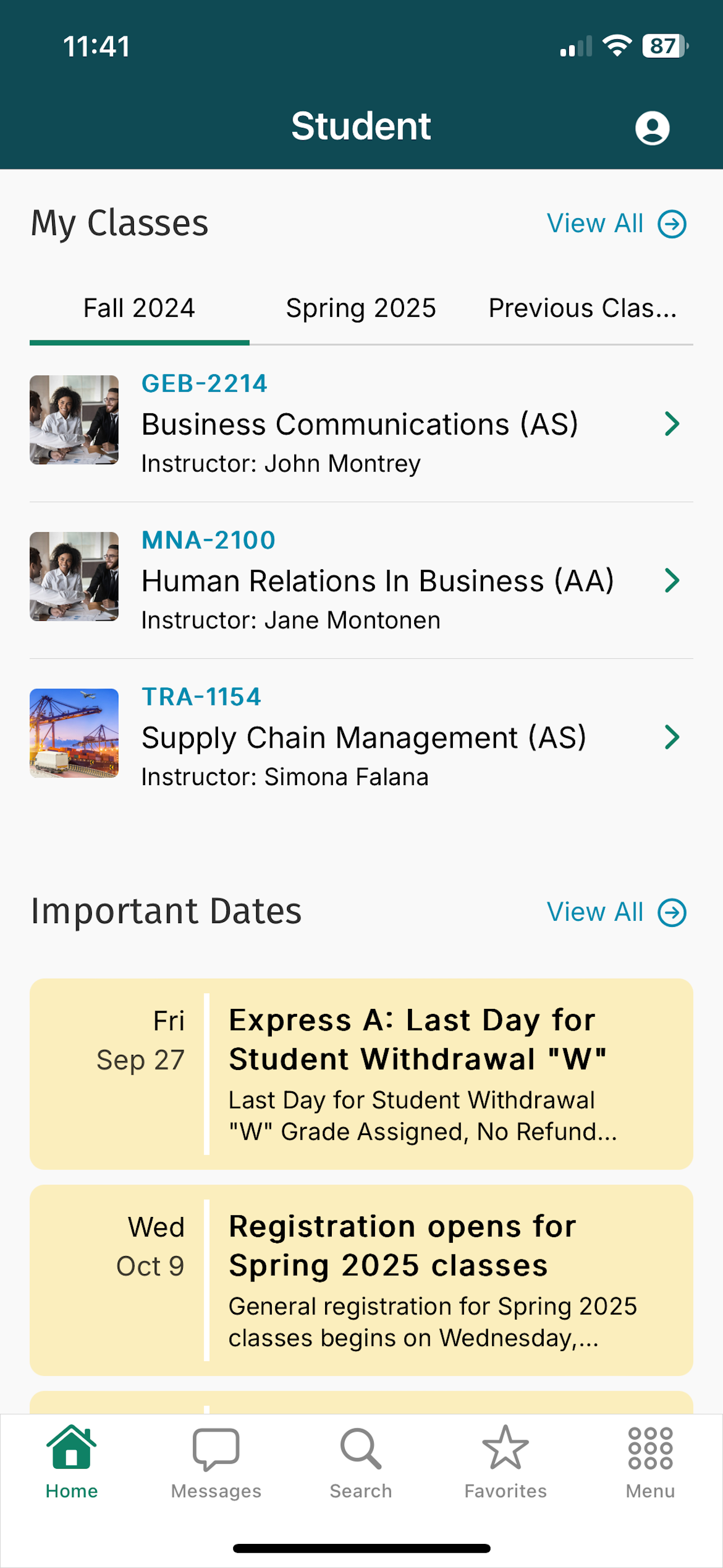
Task: Show the Previous Classes tab
Action: click(582, 308)
